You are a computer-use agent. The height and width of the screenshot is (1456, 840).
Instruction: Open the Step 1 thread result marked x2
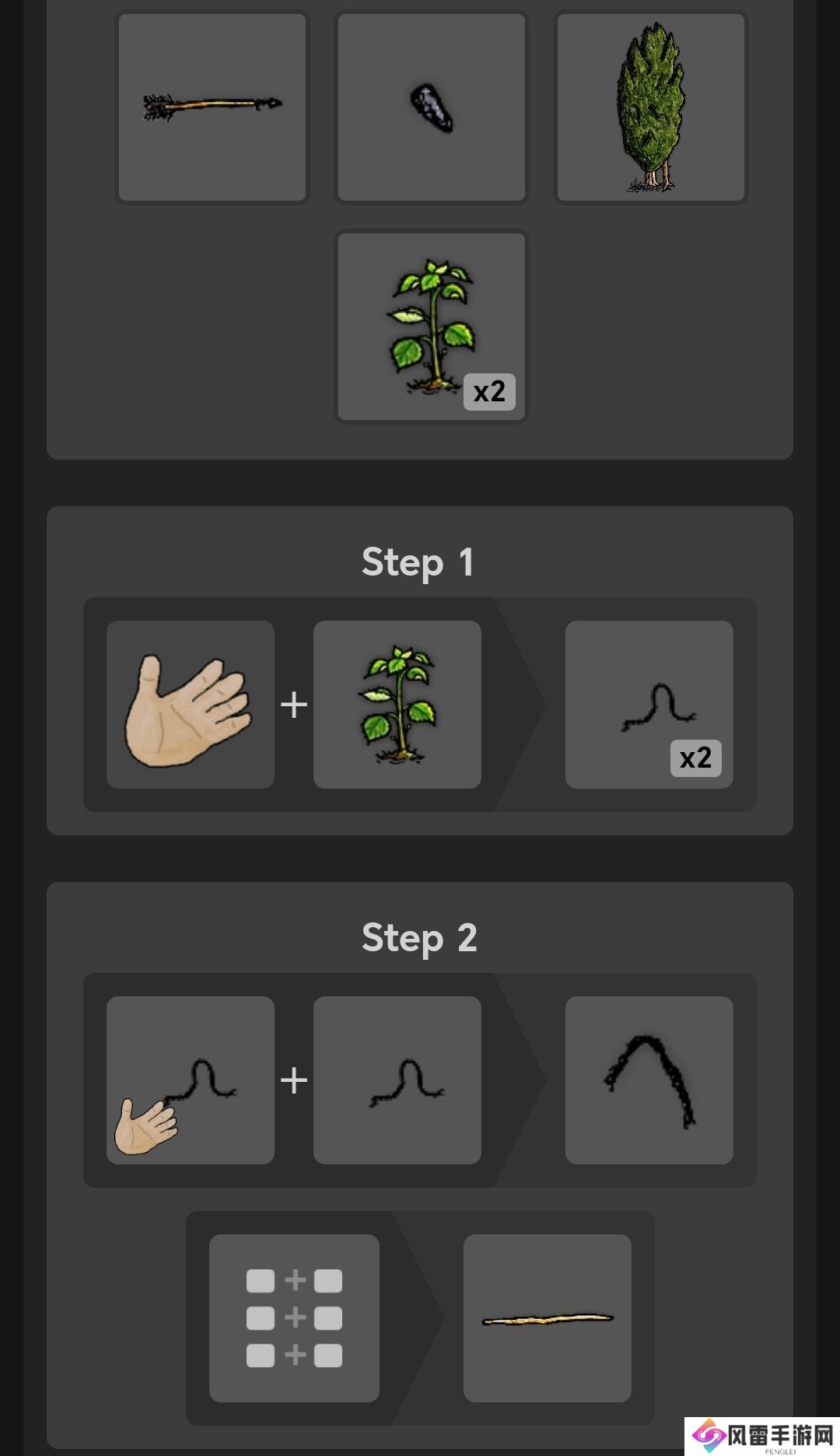[649, 705]
